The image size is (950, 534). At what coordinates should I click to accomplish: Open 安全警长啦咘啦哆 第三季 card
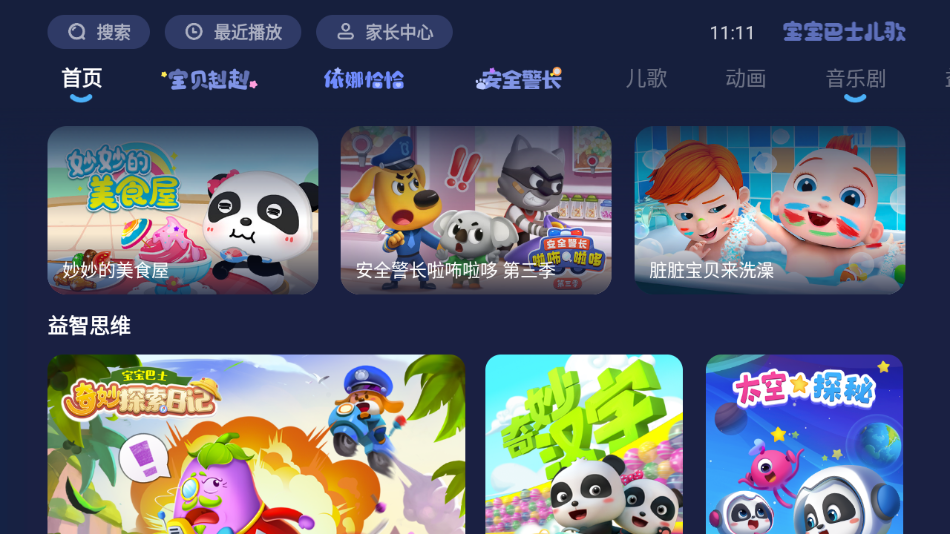coord(476,210)
